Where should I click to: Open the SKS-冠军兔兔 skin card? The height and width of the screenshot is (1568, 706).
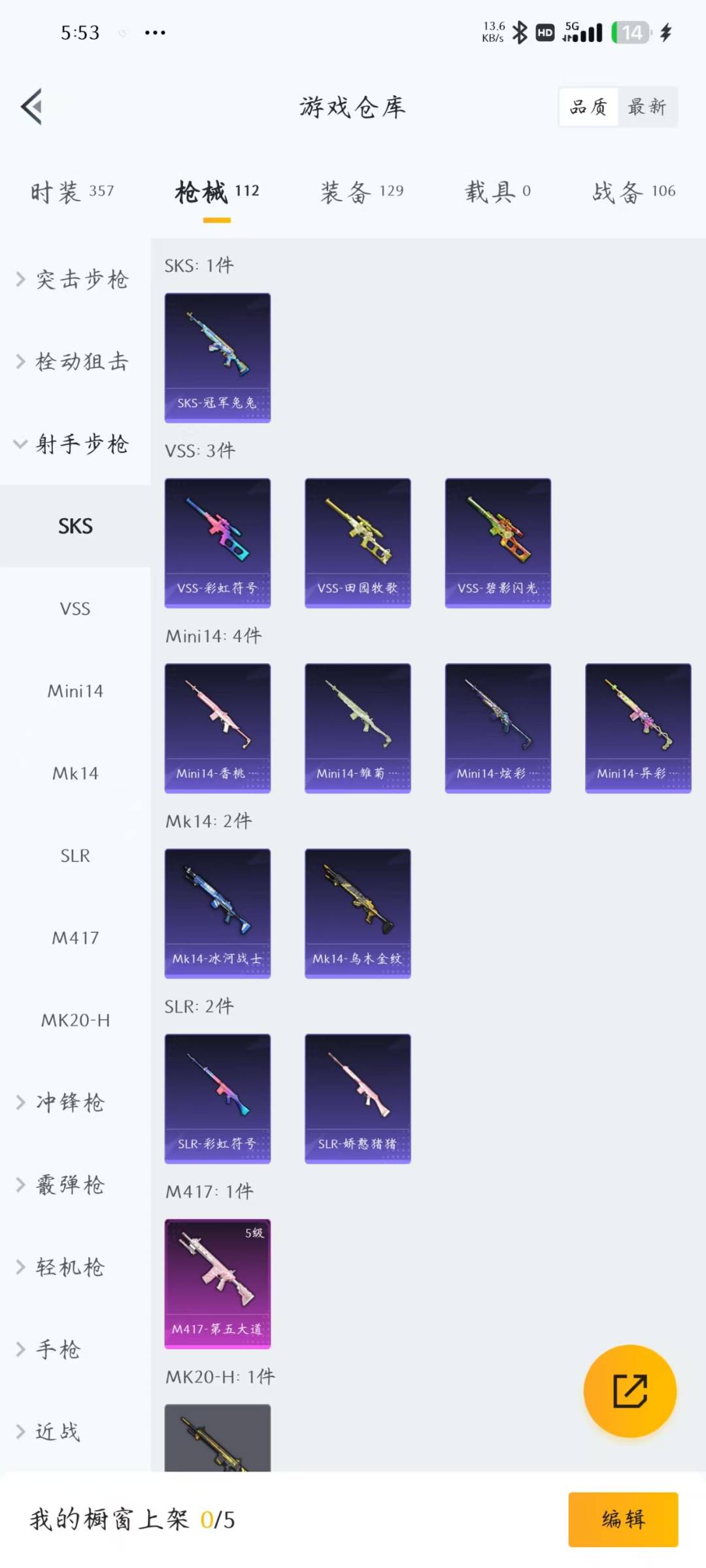[x=217, y=357]
